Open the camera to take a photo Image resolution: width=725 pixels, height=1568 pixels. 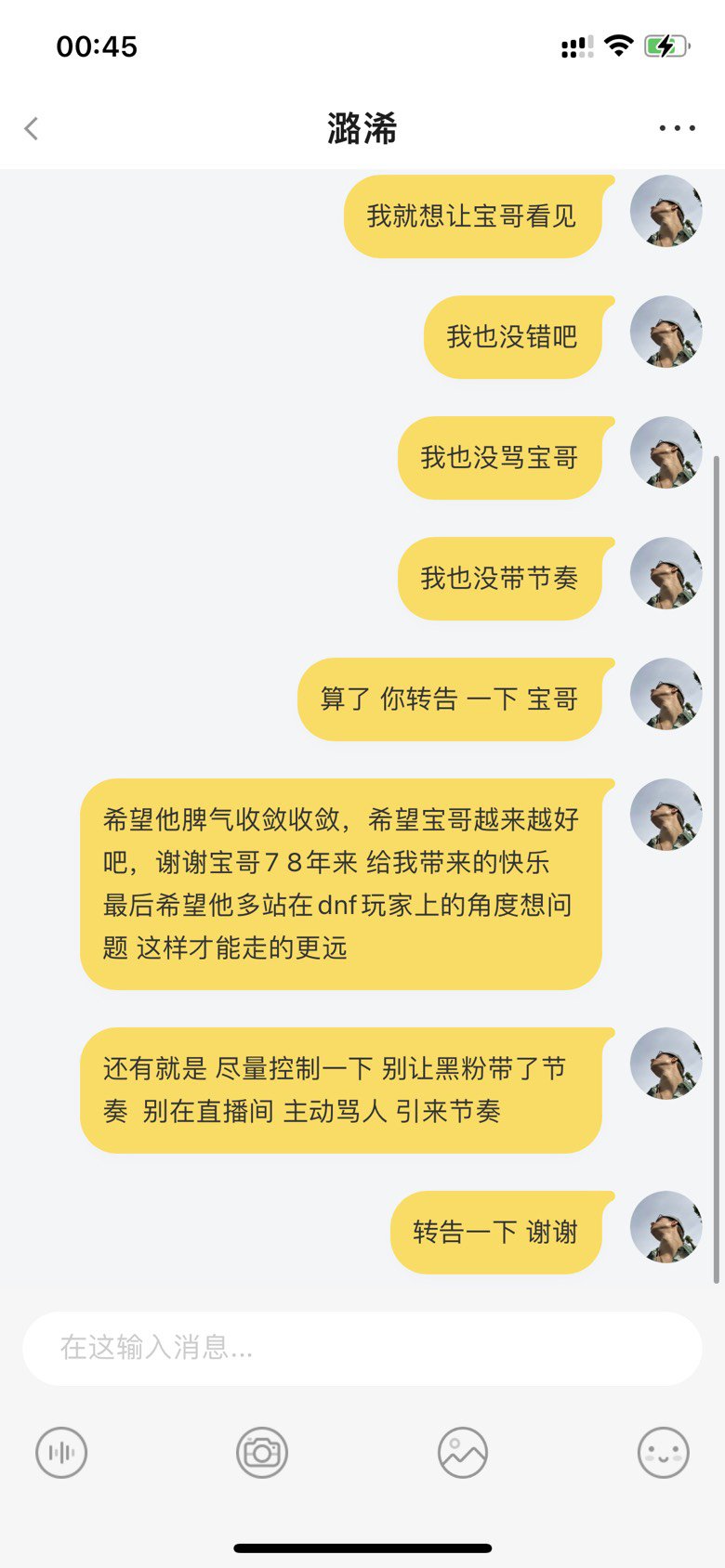[262, 1453]
